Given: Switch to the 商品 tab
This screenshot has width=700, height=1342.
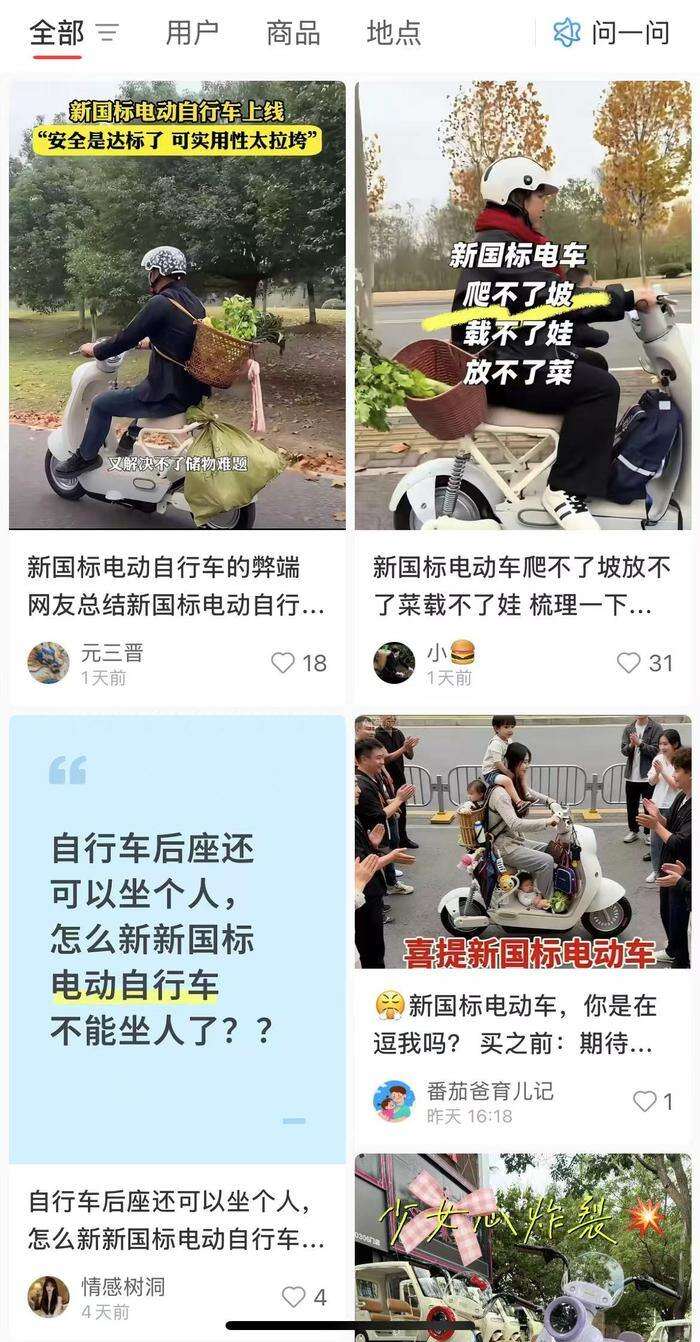Looking at the screenshot, I should click(x=293, y=33).
